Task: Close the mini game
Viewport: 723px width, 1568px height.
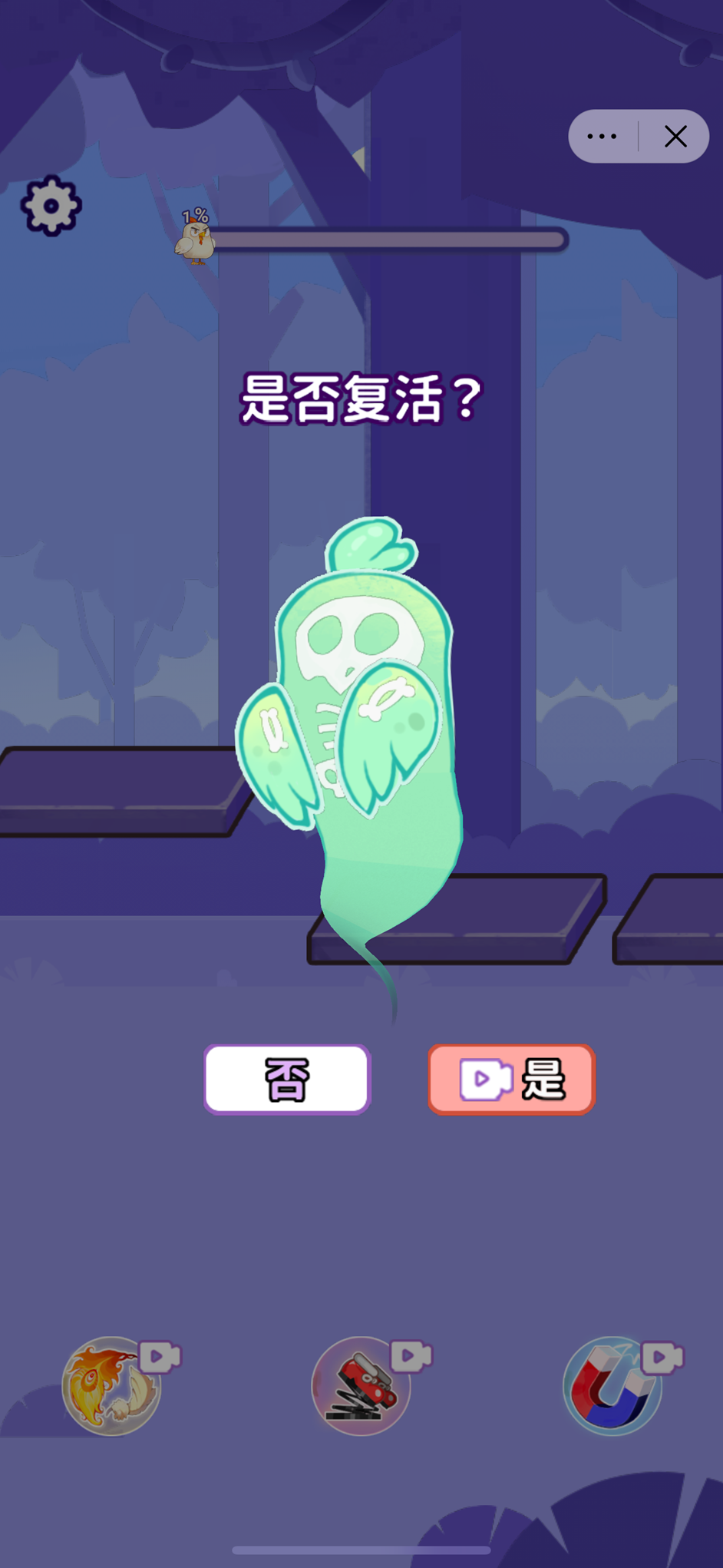Action: tap(675, 137)
